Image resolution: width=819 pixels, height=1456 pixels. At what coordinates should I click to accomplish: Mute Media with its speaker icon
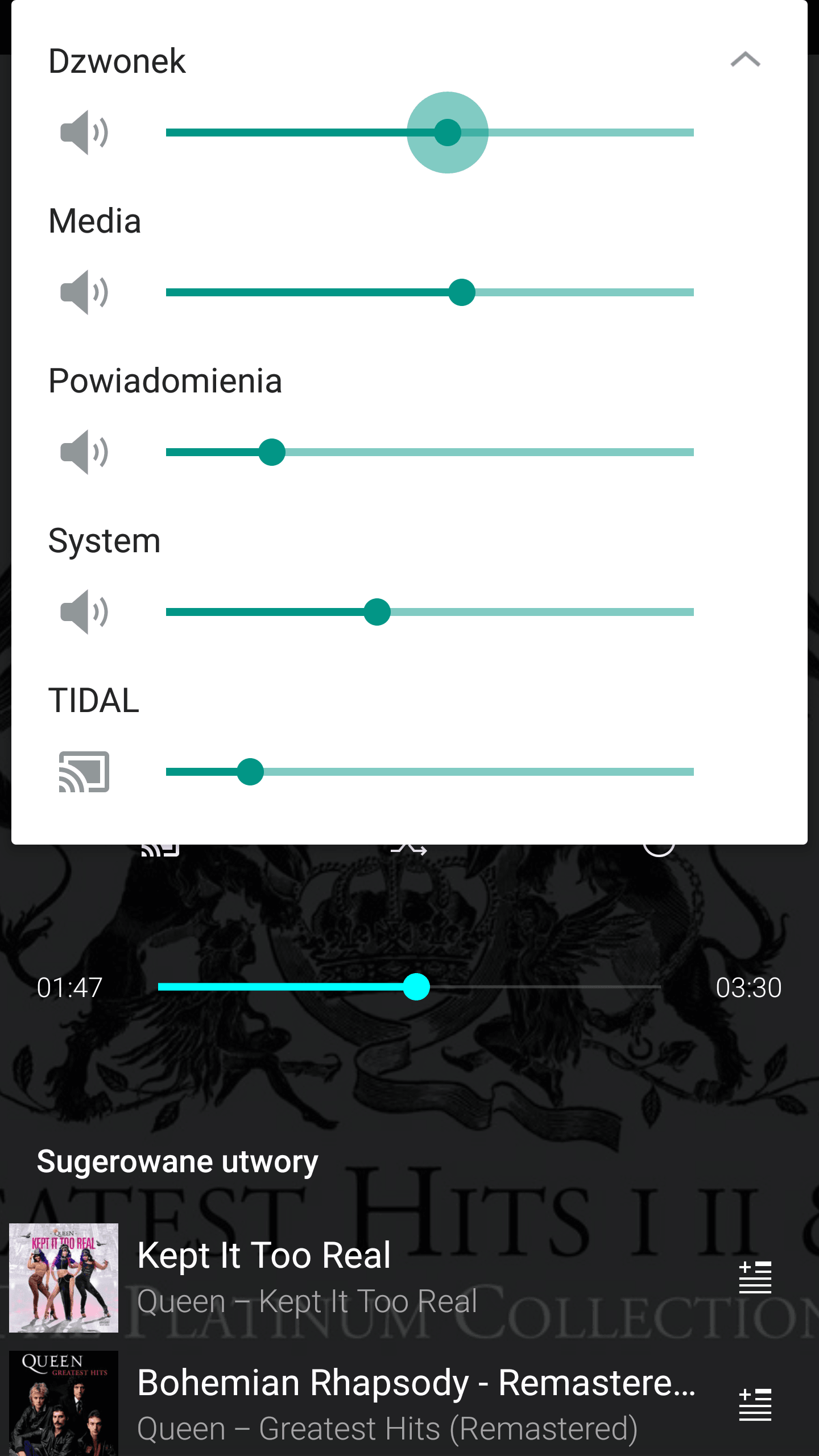(84, 292)
